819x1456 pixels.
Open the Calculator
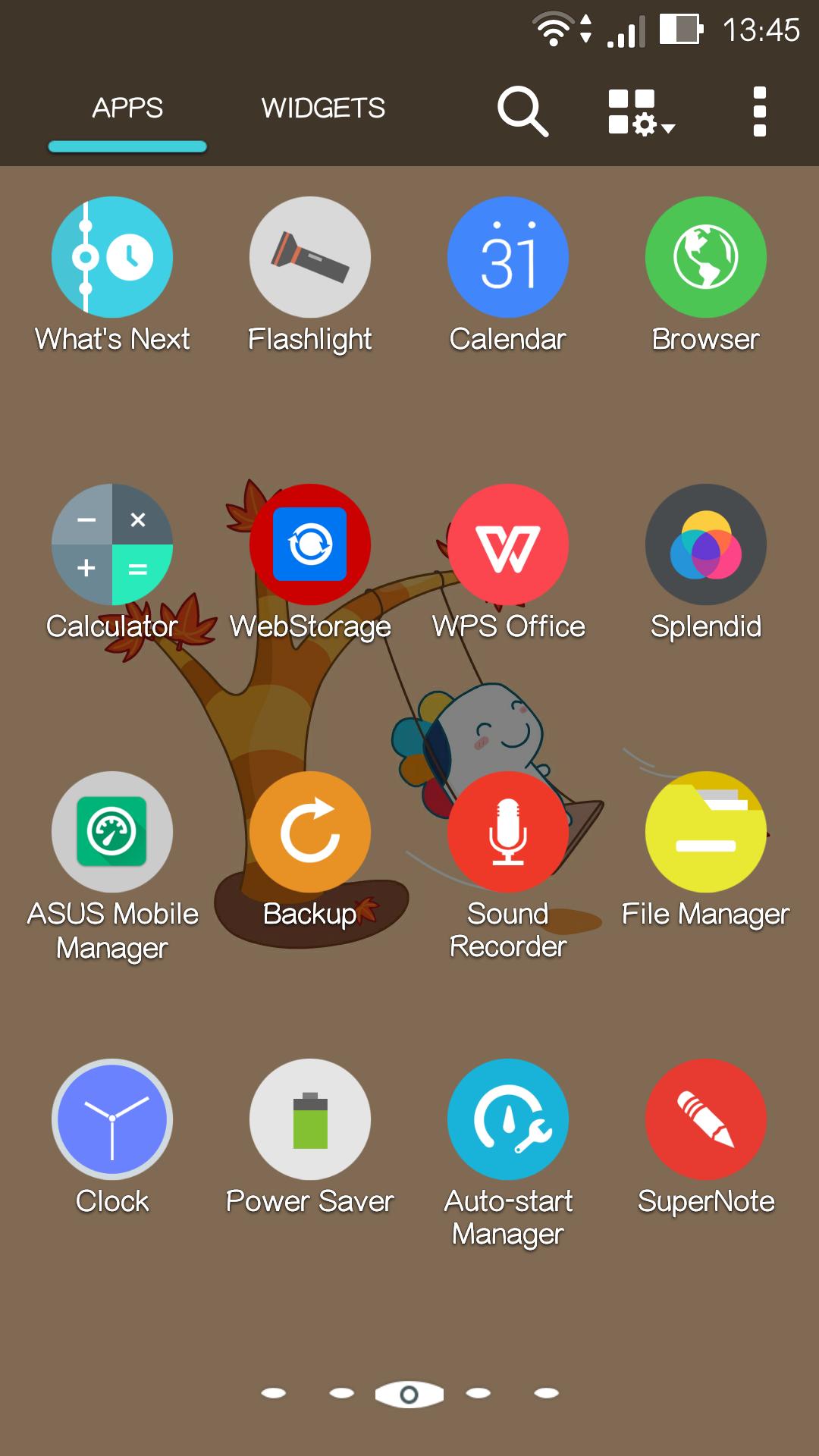112,544
